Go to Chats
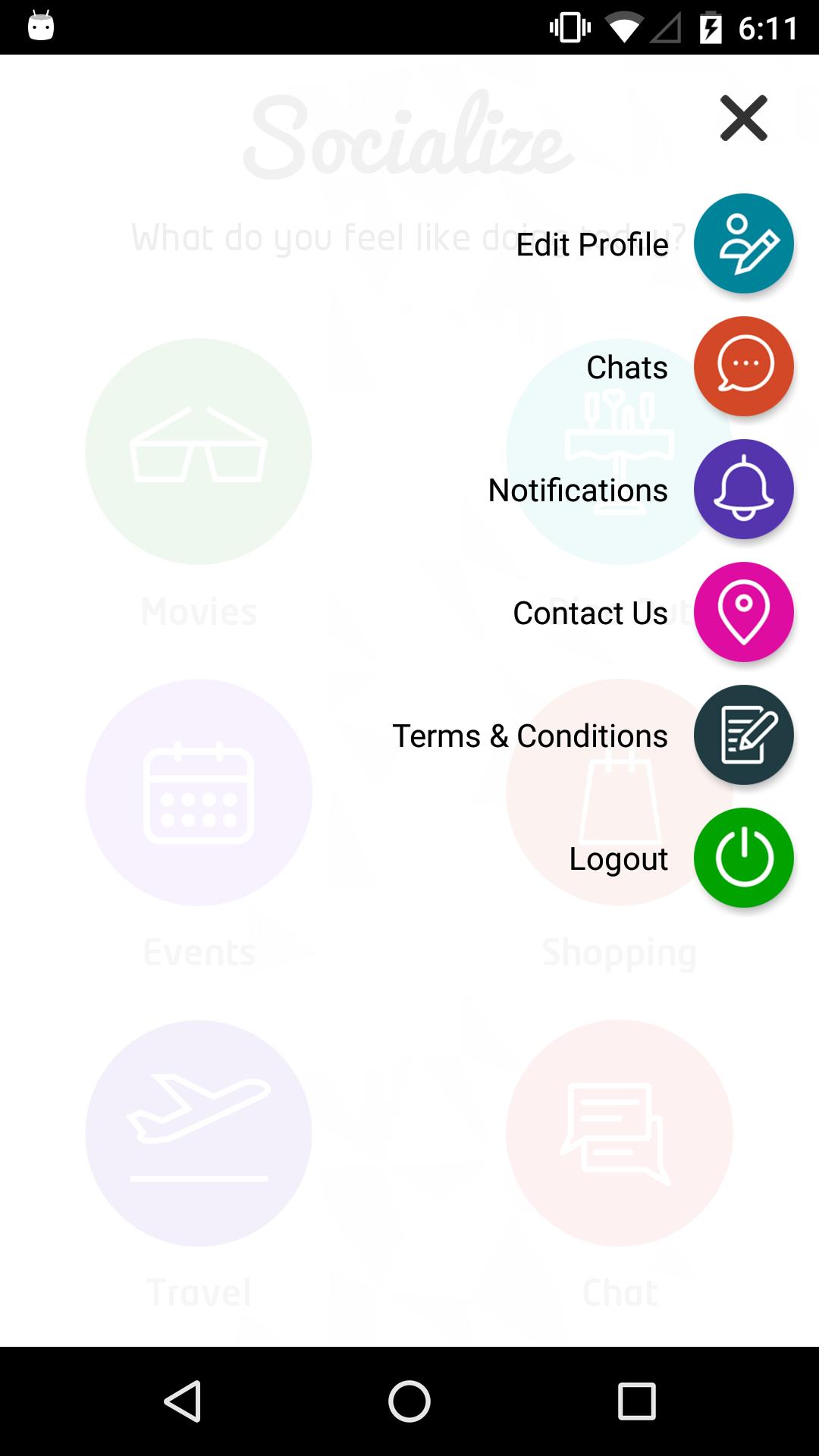Screen dimensions: 819x1456 pyautogui.click(x=743, y=366)
